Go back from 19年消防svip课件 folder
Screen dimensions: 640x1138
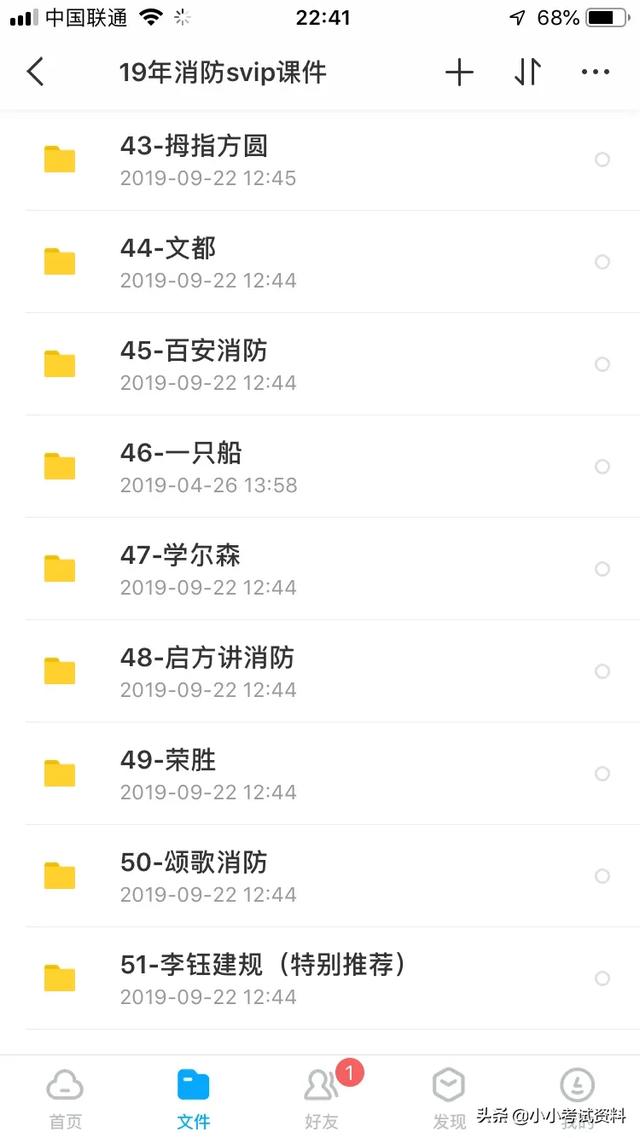[36, 72]
